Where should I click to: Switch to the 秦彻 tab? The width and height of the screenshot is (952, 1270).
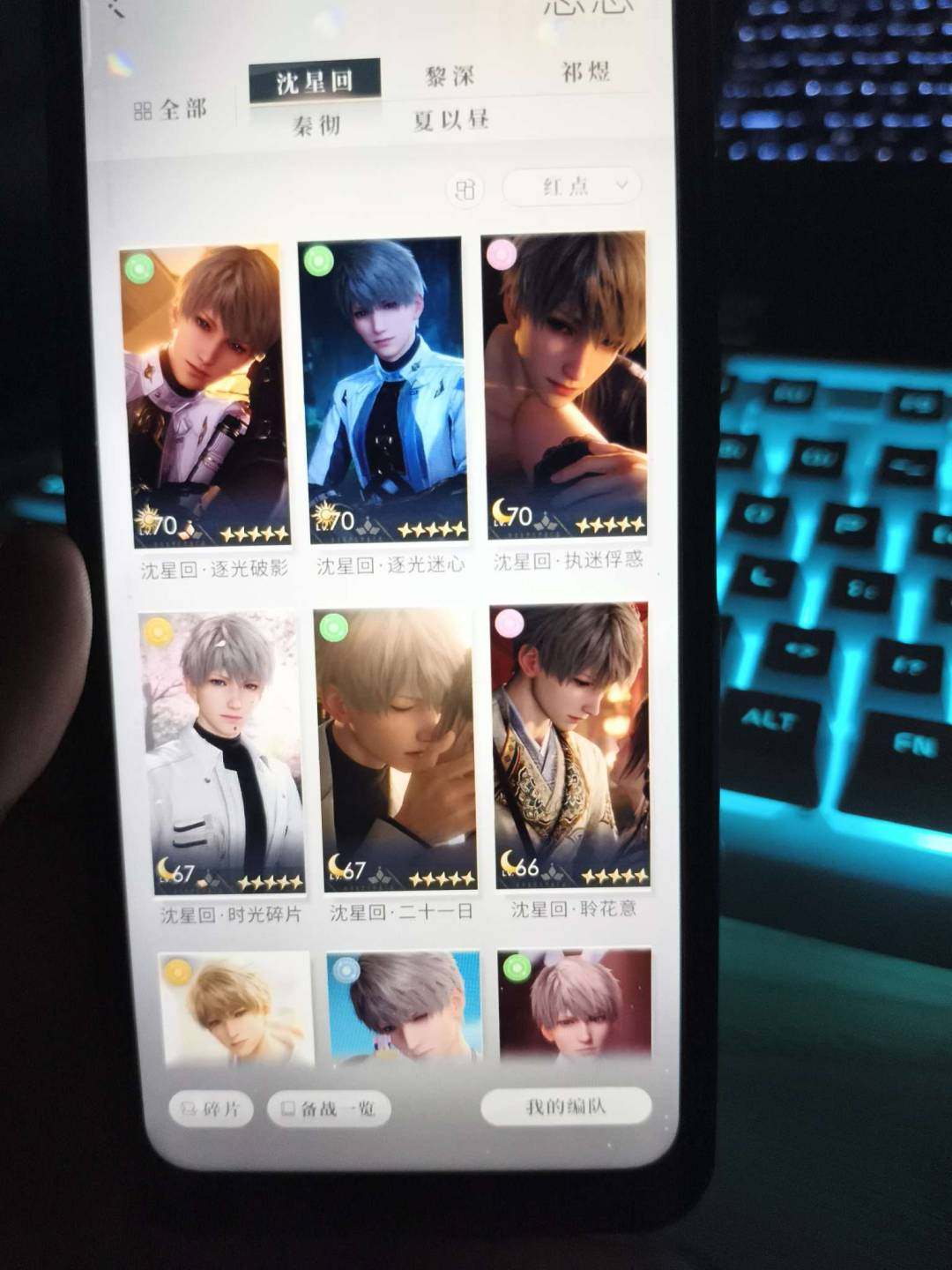pyautogui.click(x=316, y=126)
